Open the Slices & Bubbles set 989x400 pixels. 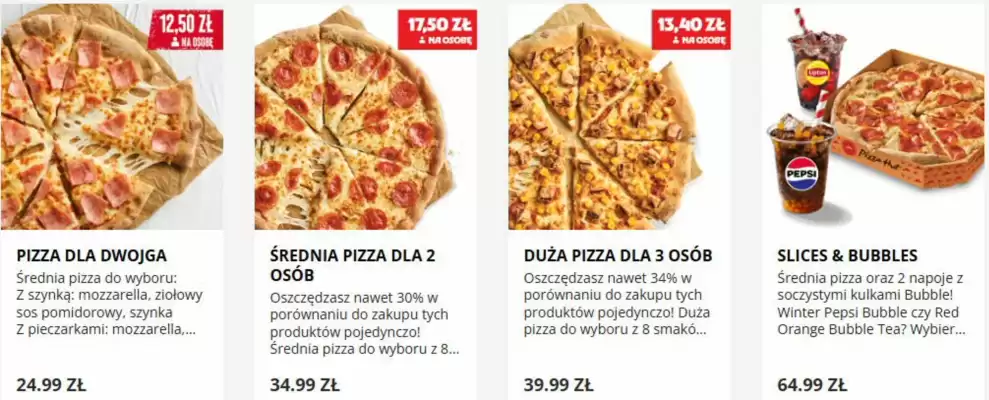click(x=847, y=255)
